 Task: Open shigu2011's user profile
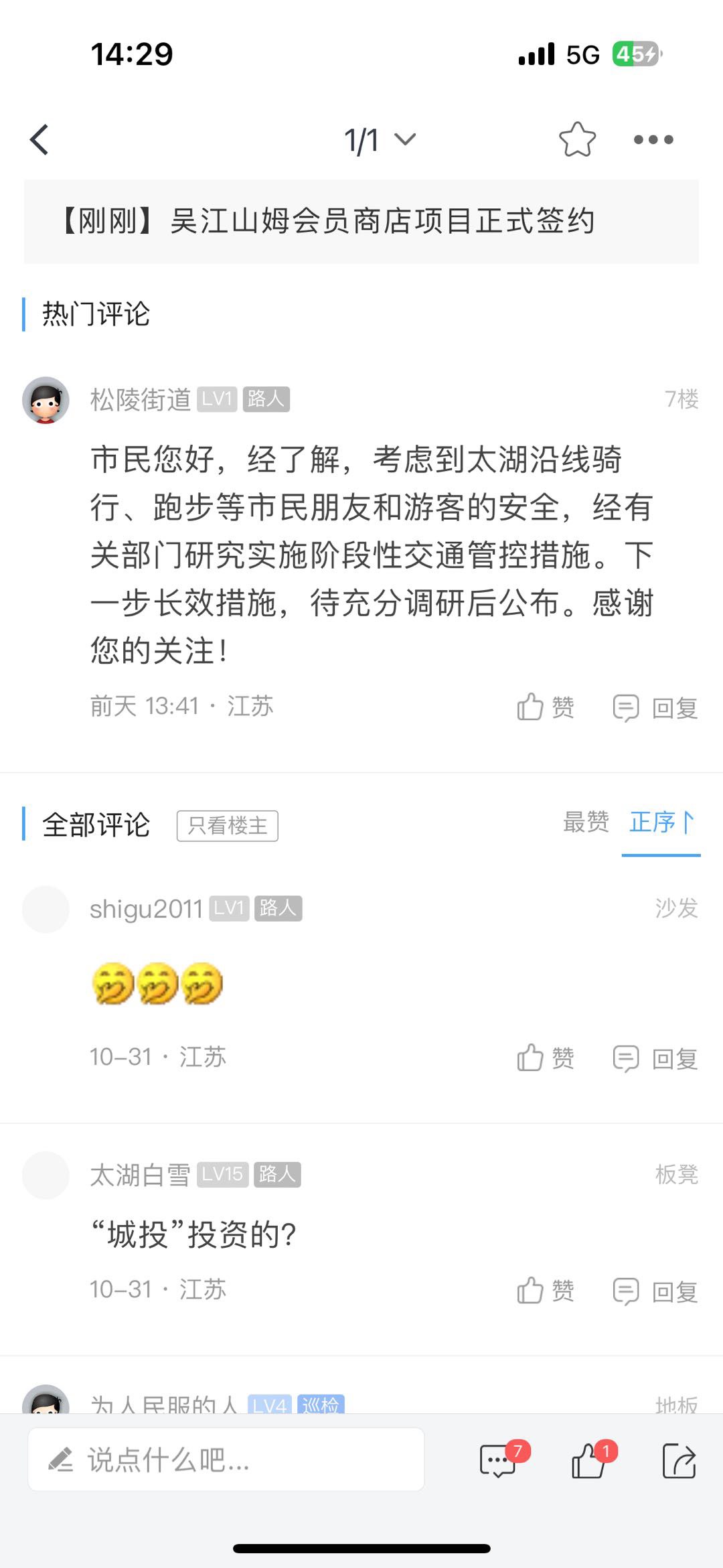point(146,909)
